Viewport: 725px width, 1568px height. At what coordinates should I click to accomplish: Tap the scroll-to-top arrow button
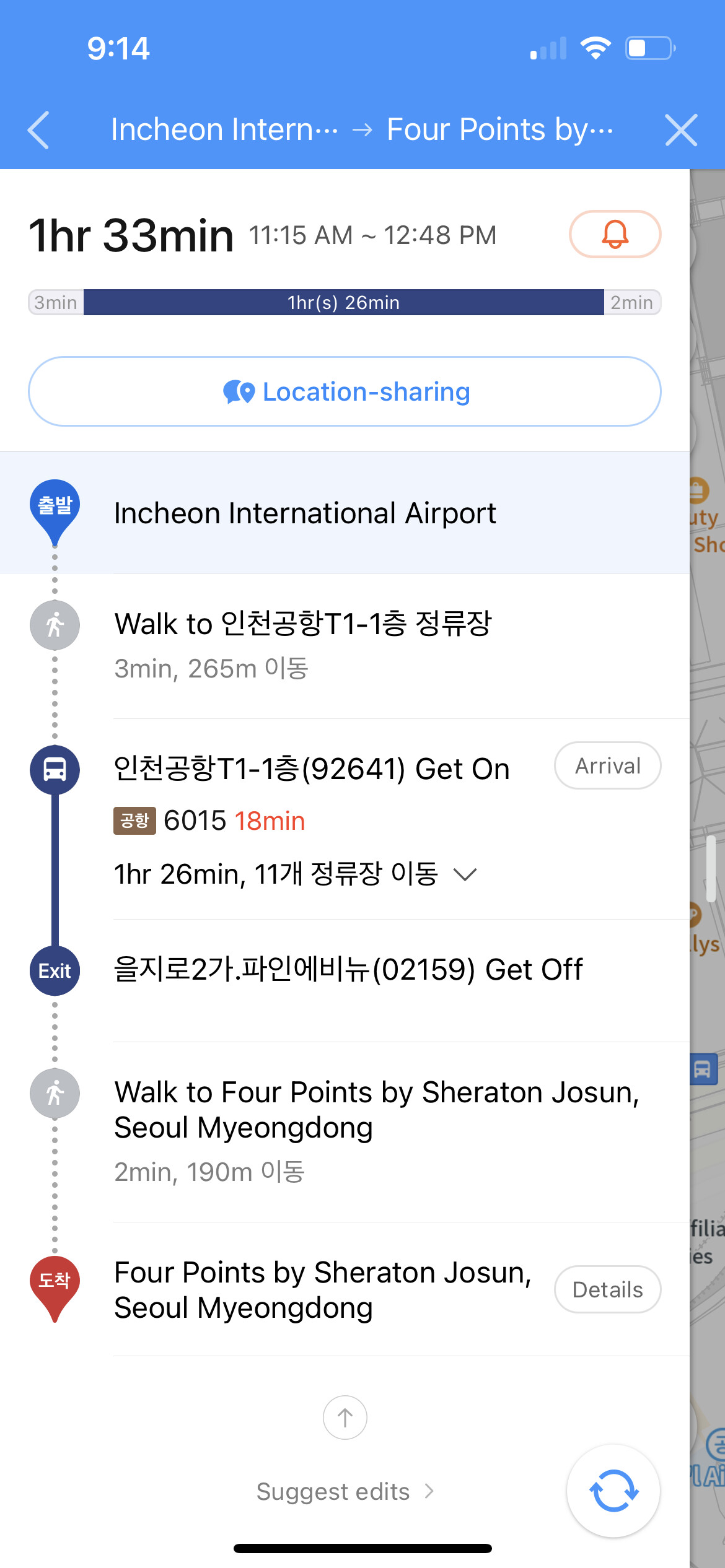coord(345,1418)
